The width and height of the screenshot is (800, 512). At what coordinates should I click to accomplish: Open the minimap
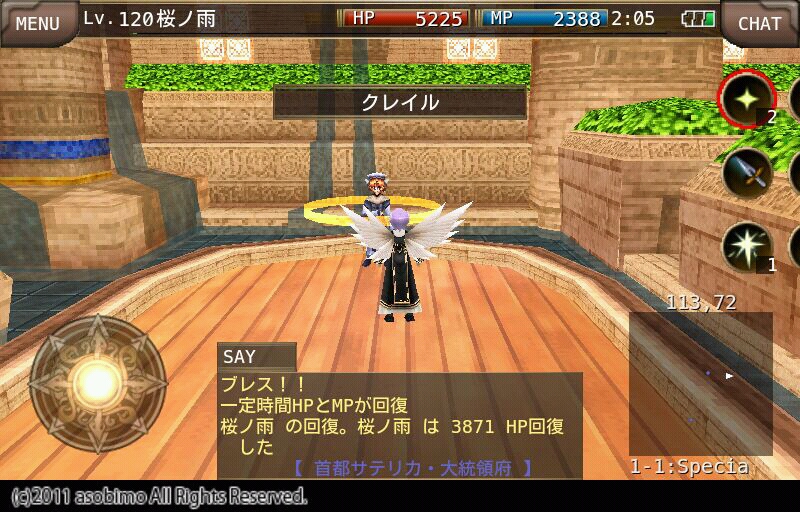click(x=700, y=383)
